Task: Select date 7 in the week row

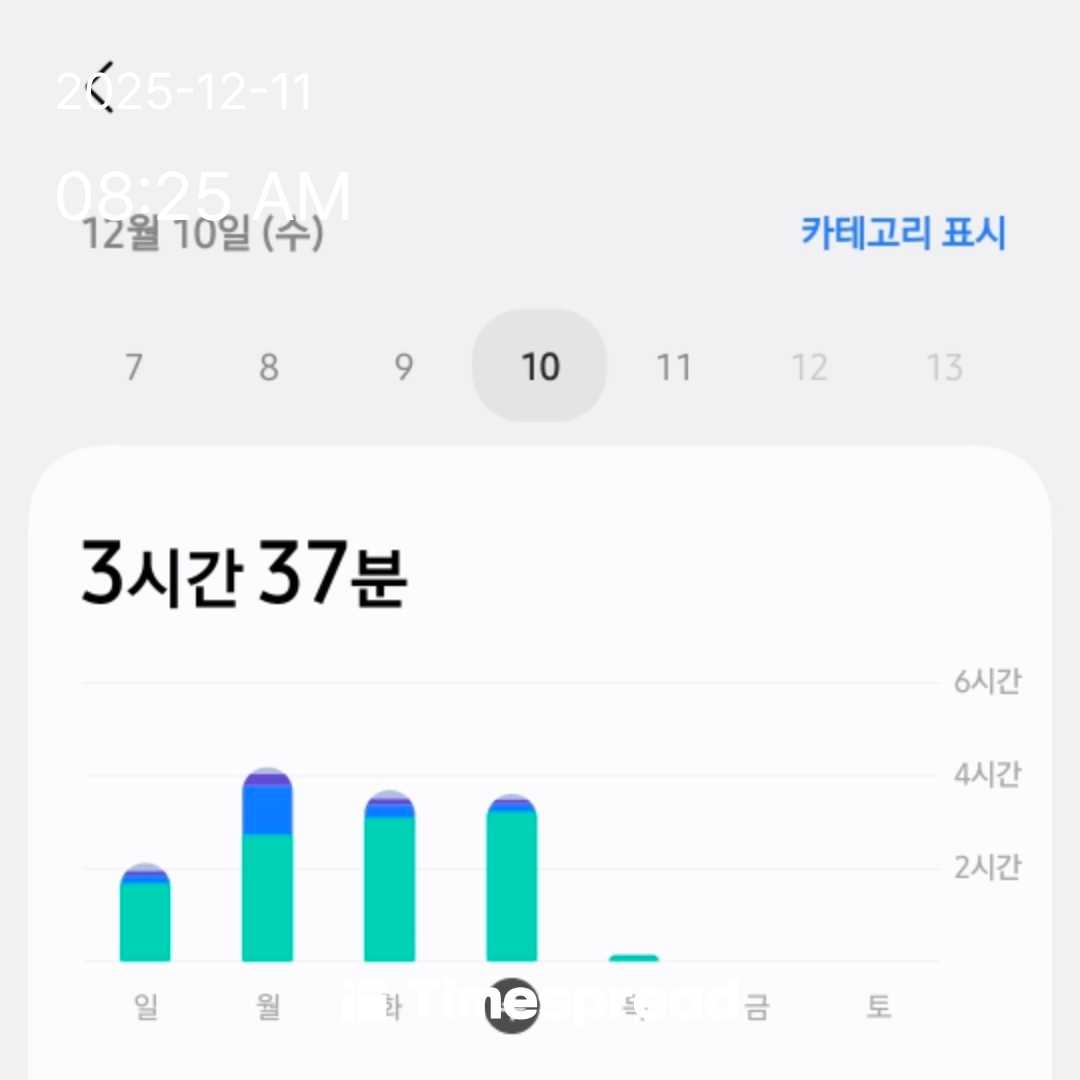Action: click(134, 367)
